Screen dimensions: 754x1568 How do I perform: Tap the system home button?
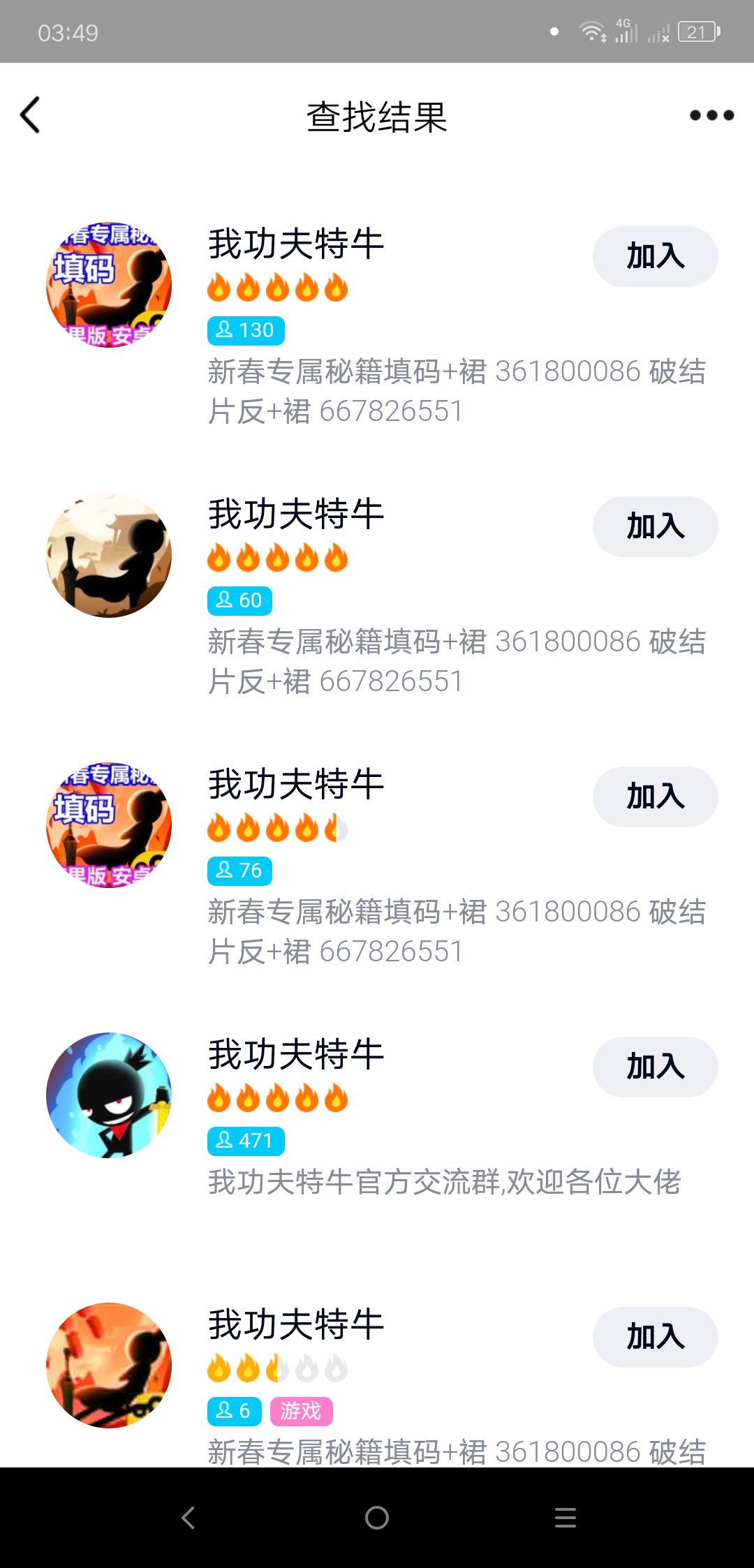tap(377, 1517)
